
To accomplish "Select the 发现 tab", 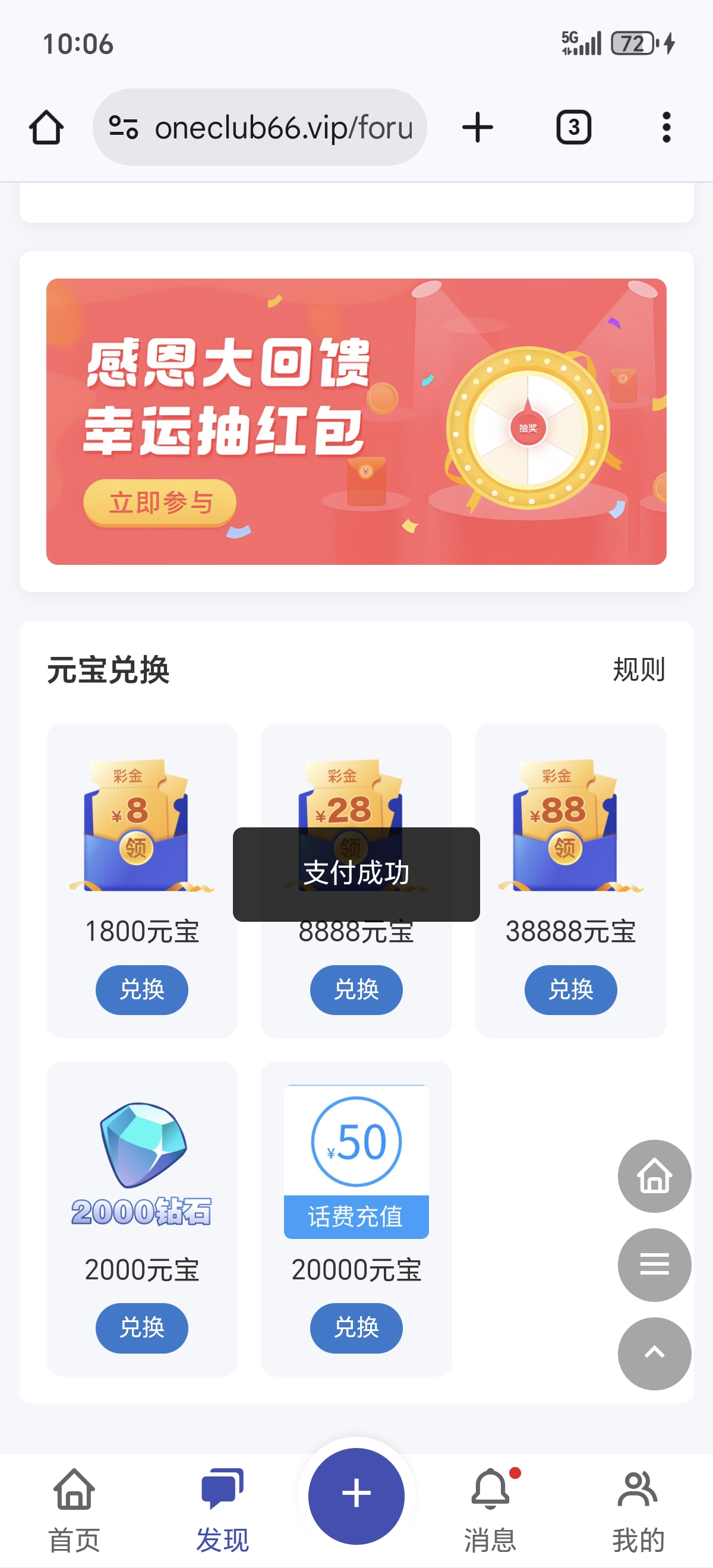I will (x=222, y=1510).
